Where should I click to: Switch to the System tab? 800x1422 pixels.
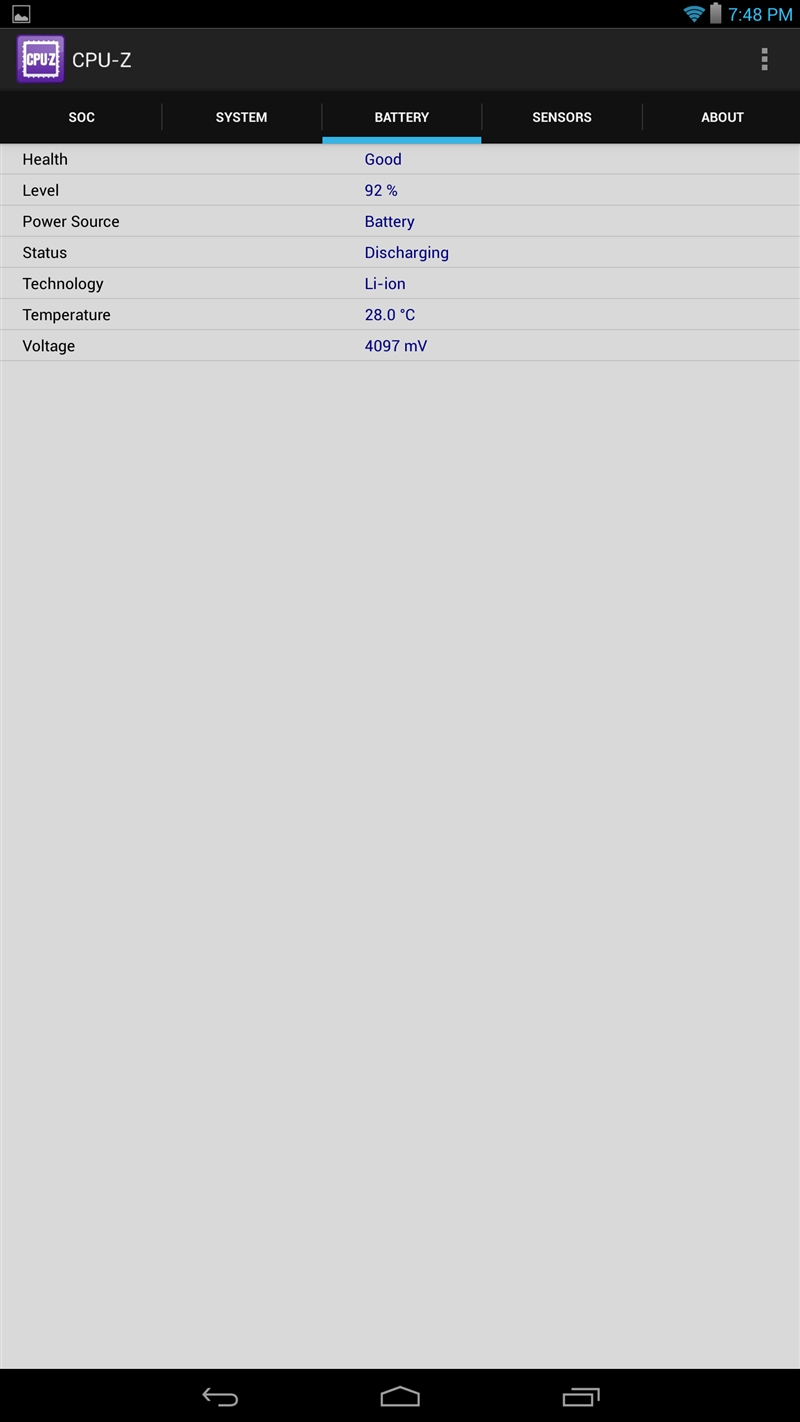coord(241,117)
